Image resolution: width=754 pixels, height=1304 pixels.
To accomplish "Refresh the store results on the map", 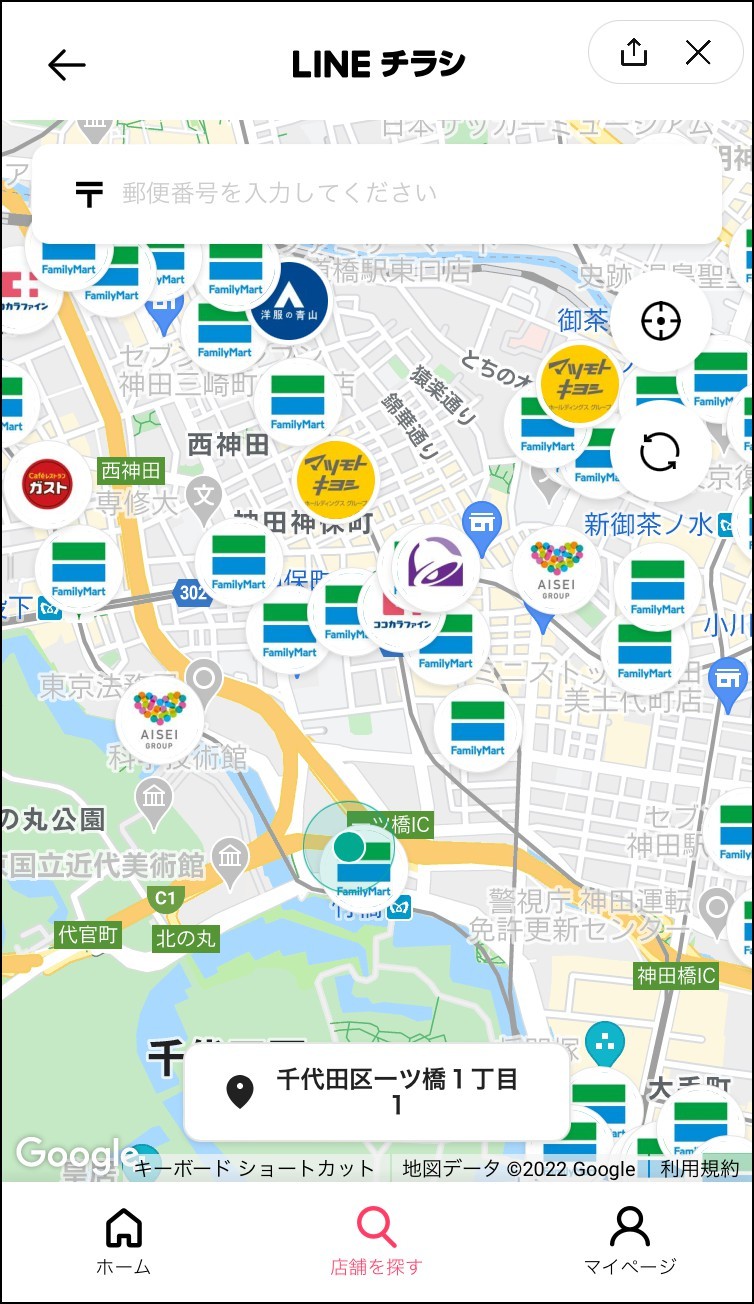I will [x=660, y=451].
